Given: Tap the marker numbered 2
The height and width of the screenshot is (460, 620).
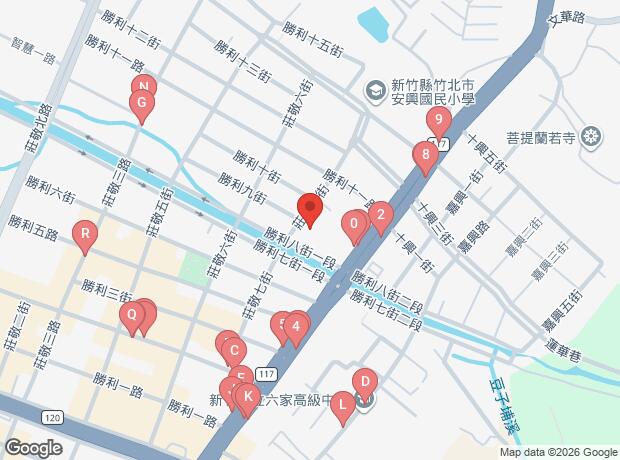Looking at the screenshot, I should pos(380,215).
